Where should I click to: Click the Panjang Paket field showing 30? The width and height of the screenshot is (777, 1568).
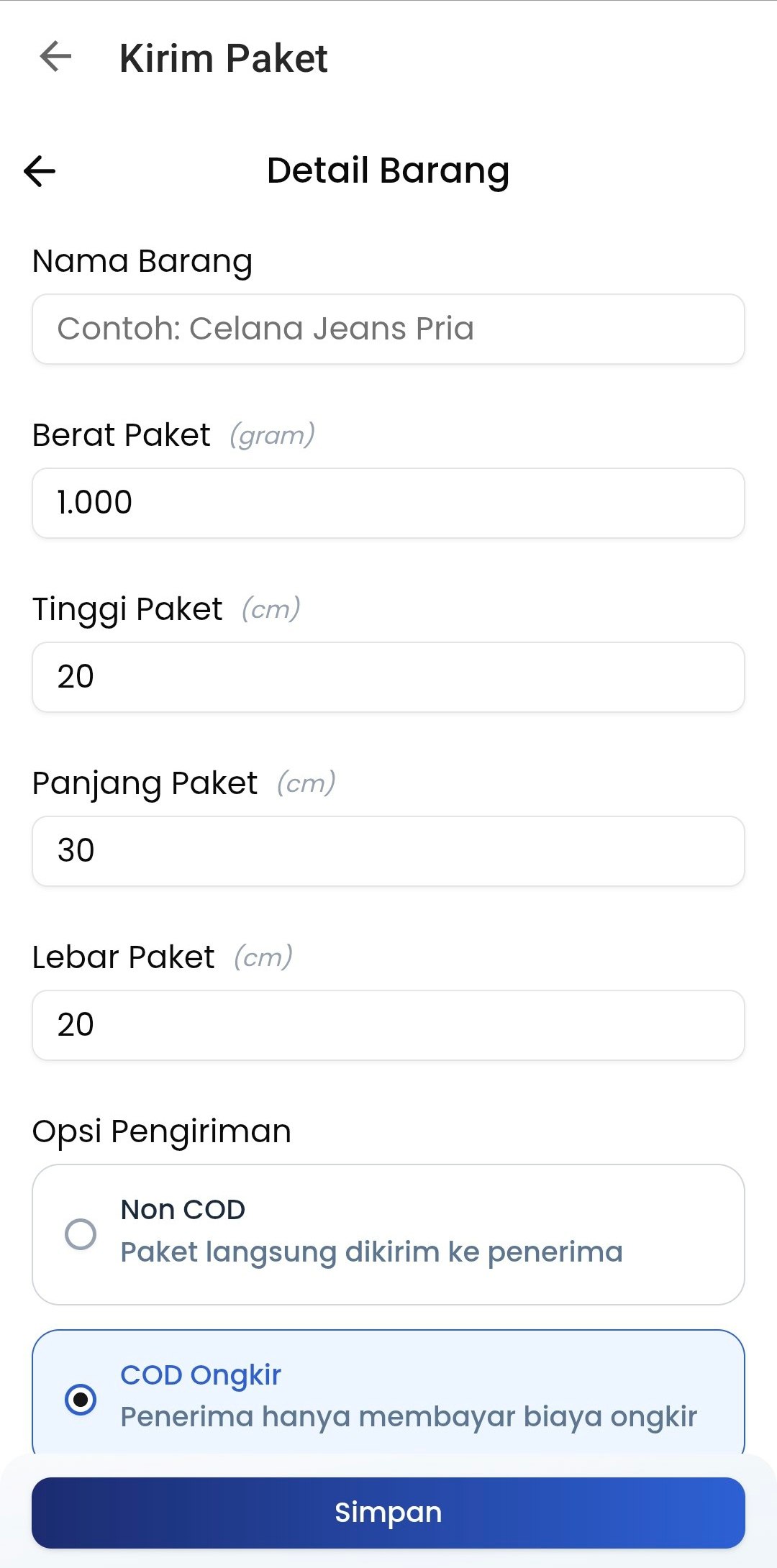coord(388,850)
